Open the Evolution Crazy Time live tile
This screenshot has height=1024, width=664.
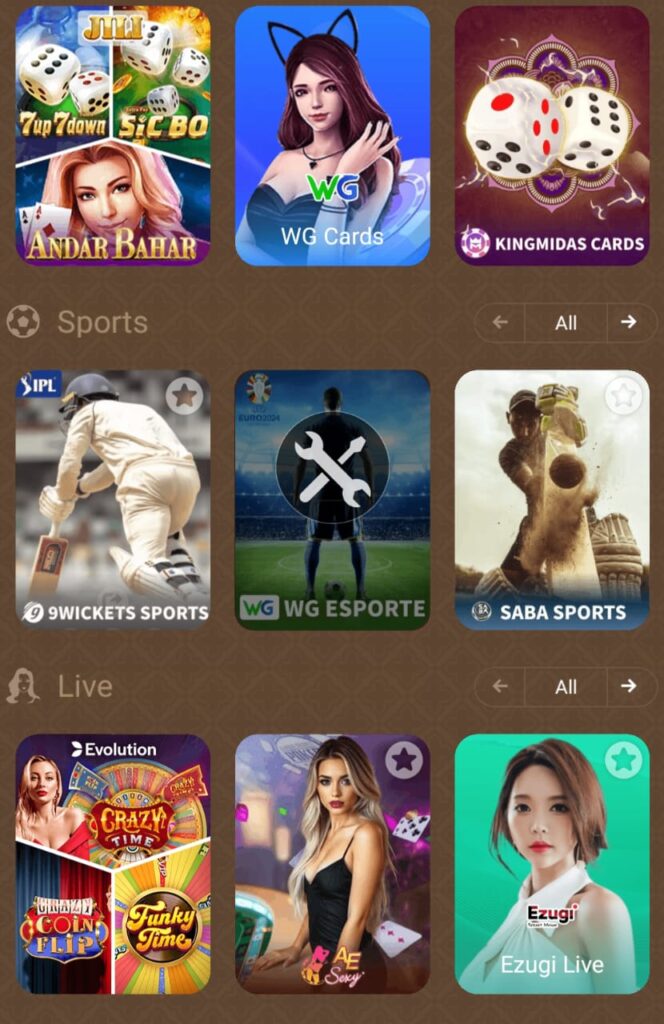(x=113, y=865)
